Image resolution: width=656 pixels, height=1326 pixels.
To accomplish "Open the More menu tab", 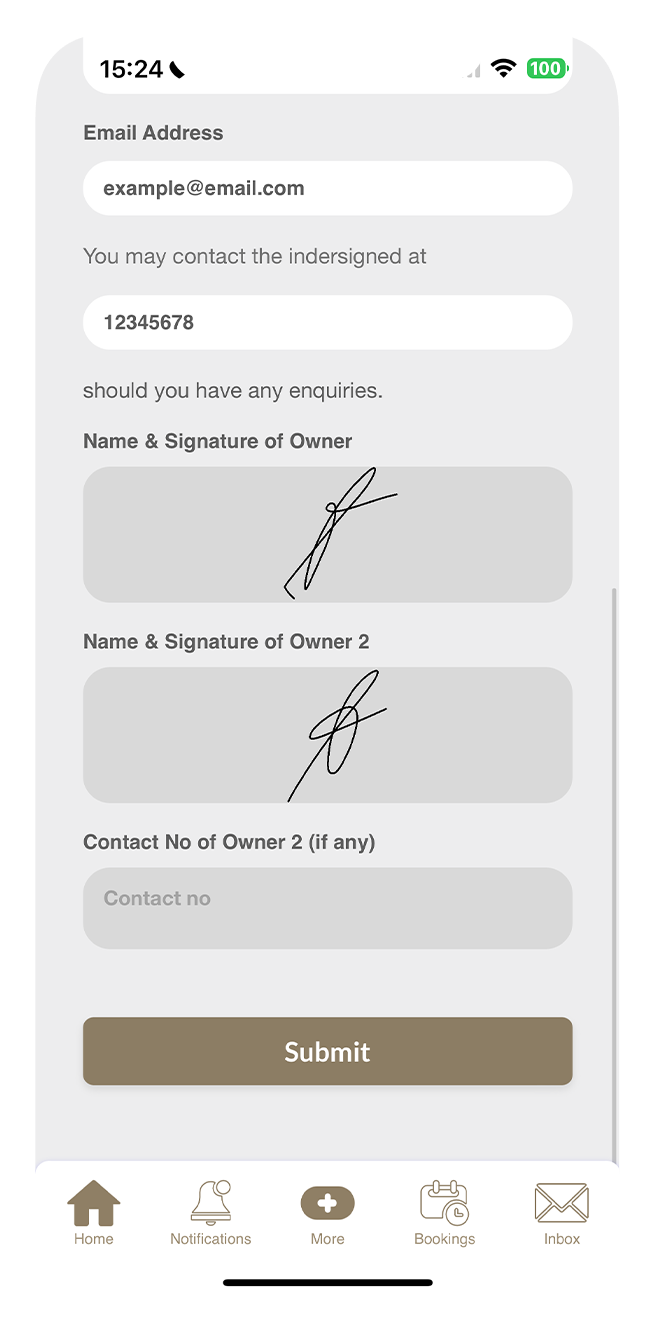I will [327, 1212].
